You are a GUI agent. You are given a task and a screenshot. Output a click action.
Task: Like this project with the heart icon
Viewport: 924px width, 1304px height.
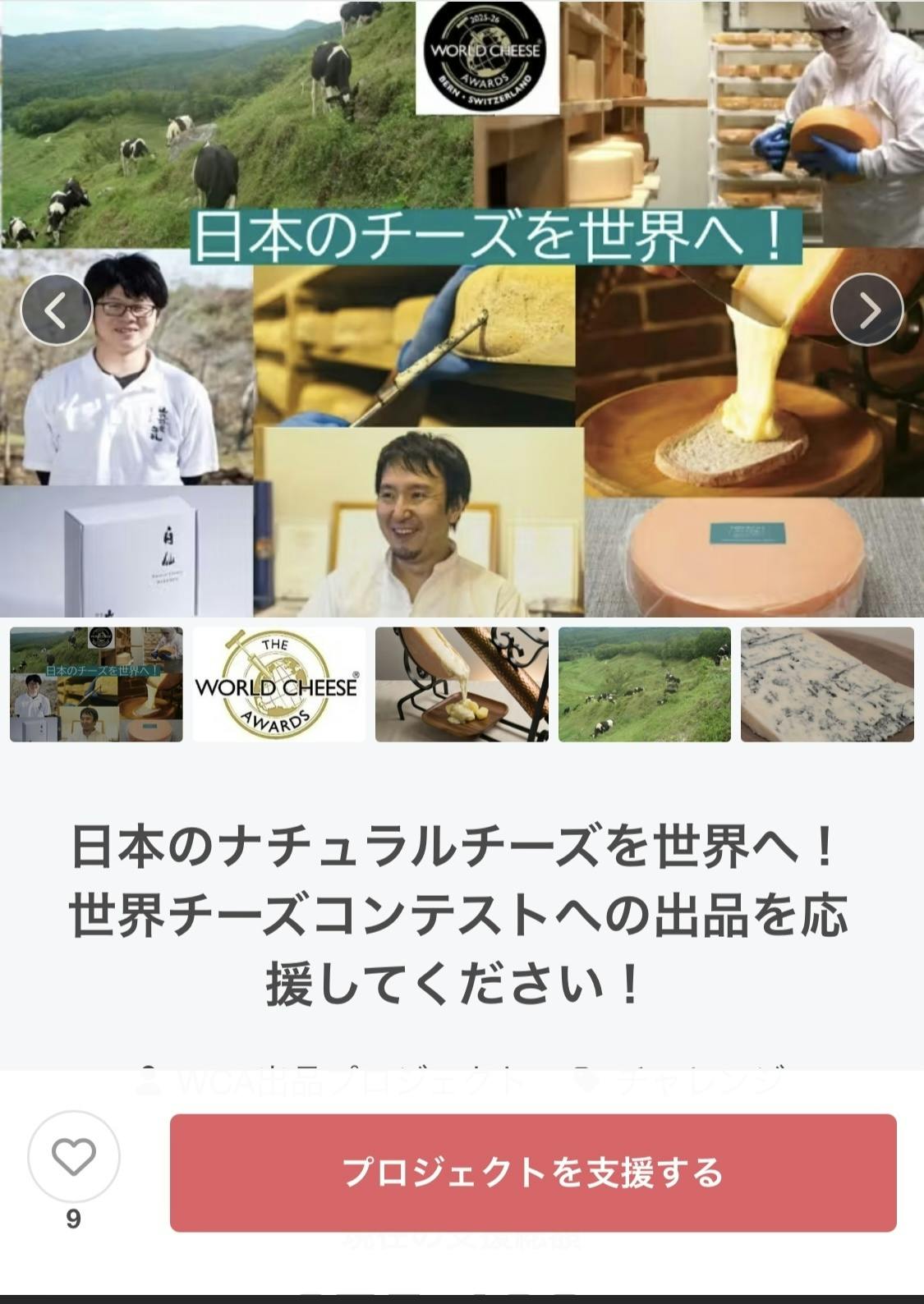click(74, 1156)
